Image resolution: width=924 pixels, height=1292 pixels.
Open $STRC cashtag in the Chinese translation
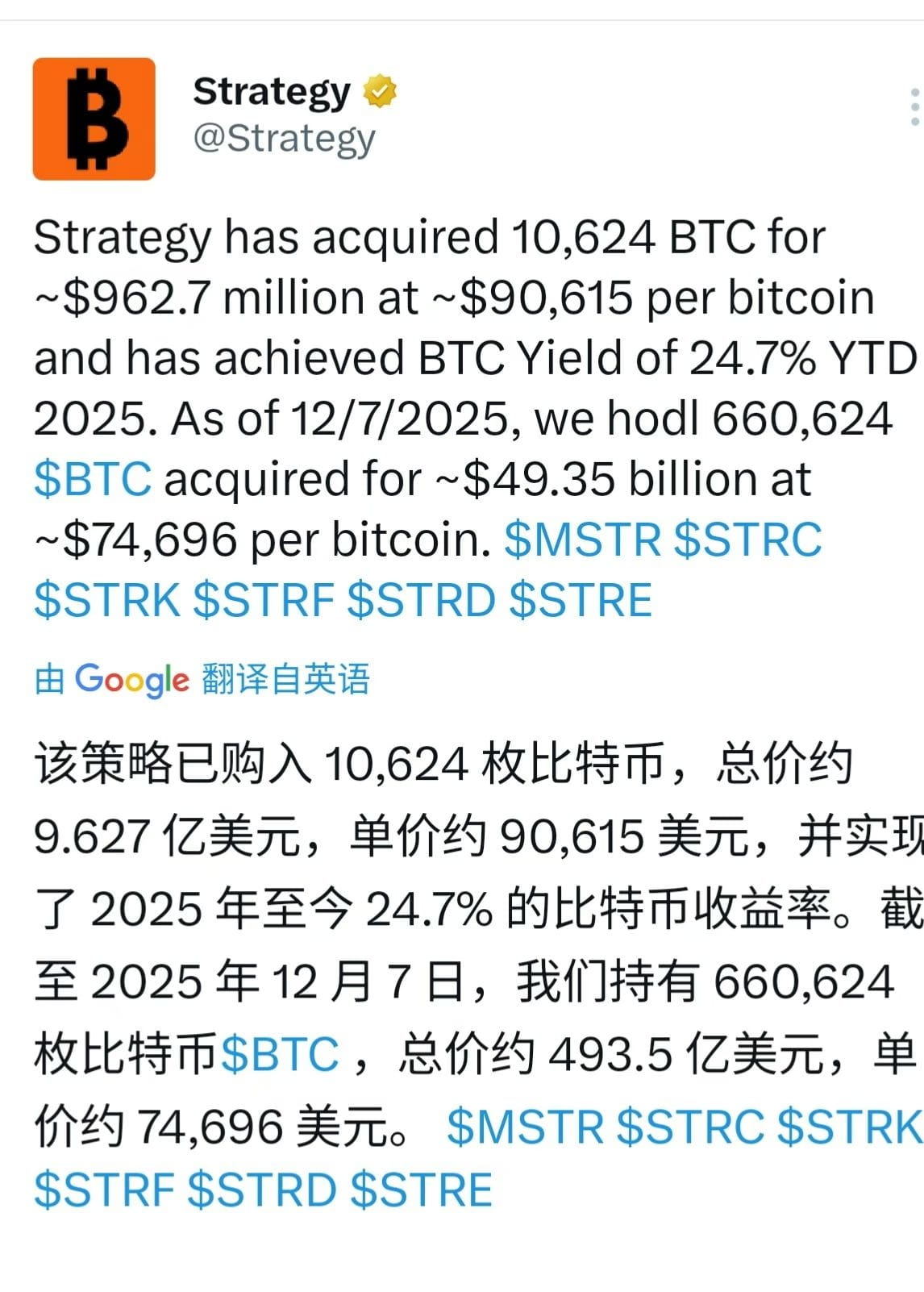[690, 1127]
